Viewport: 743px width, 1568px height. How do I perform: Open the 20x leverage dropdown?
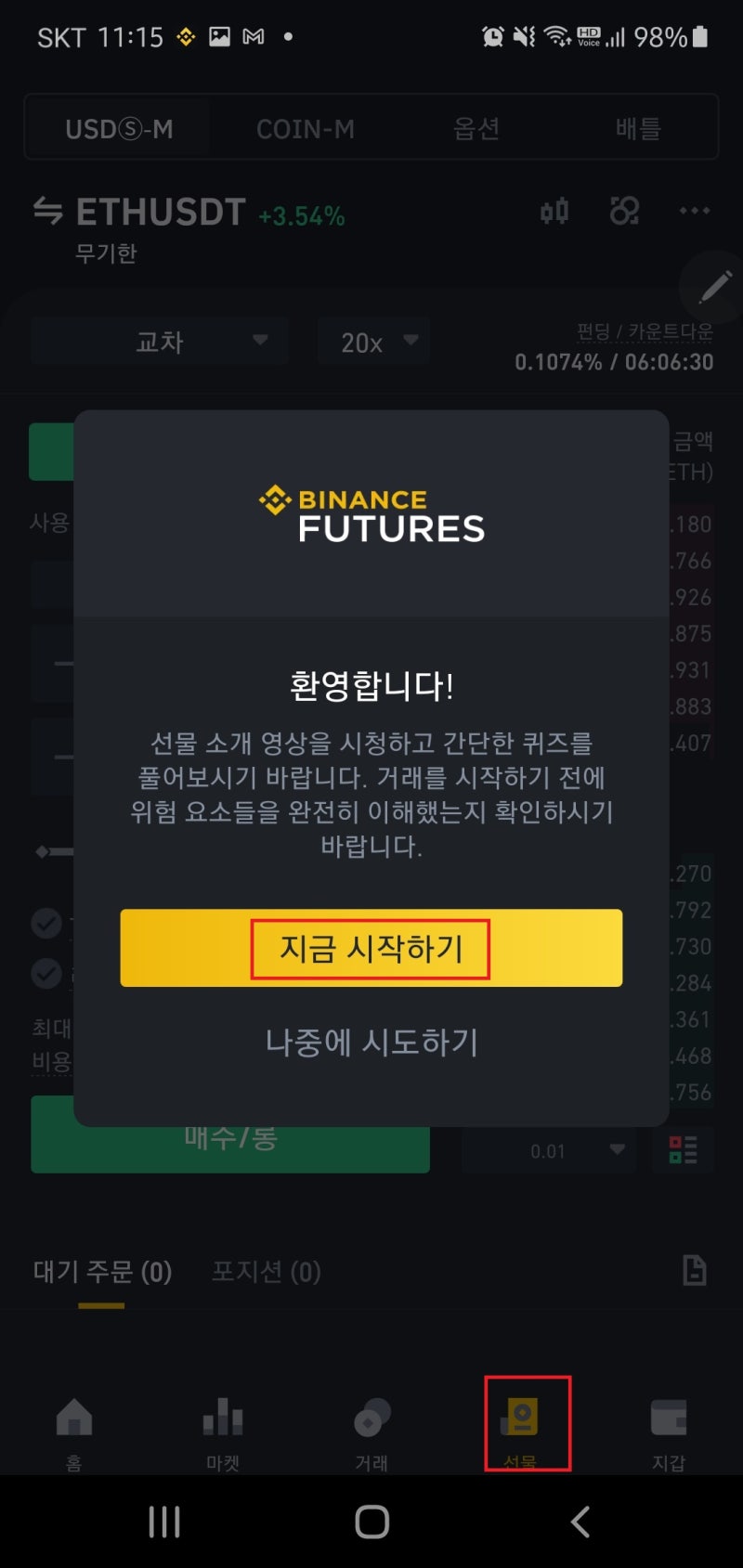click(x=371, y=341)
